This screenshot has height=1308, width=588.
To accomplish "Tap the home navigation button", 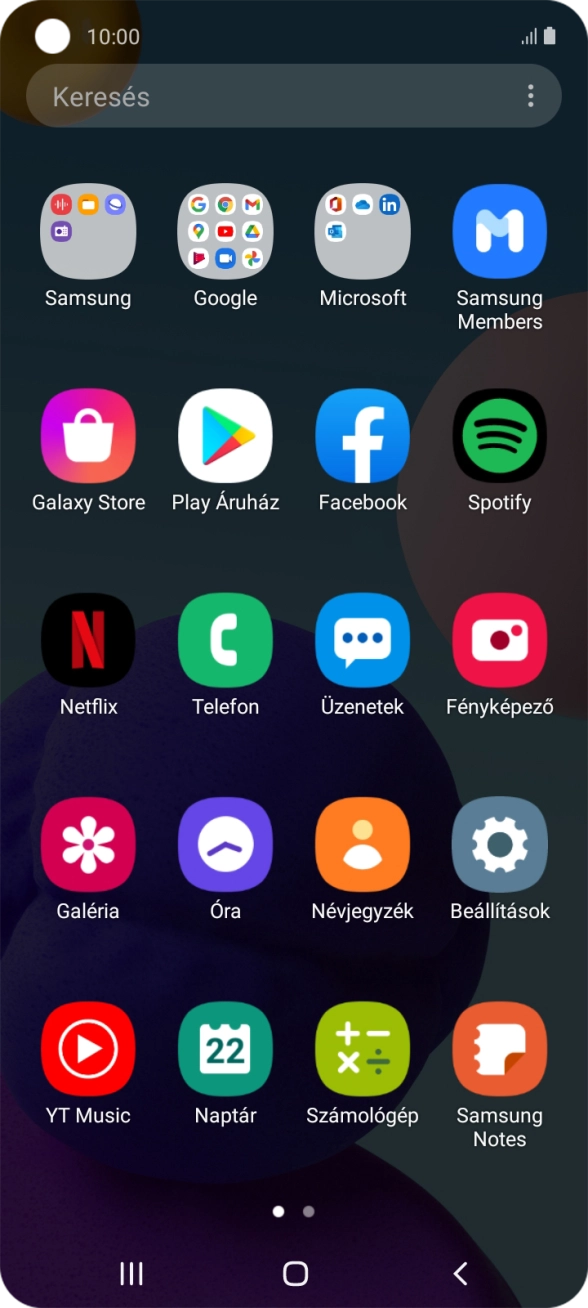I will 295,1273.
